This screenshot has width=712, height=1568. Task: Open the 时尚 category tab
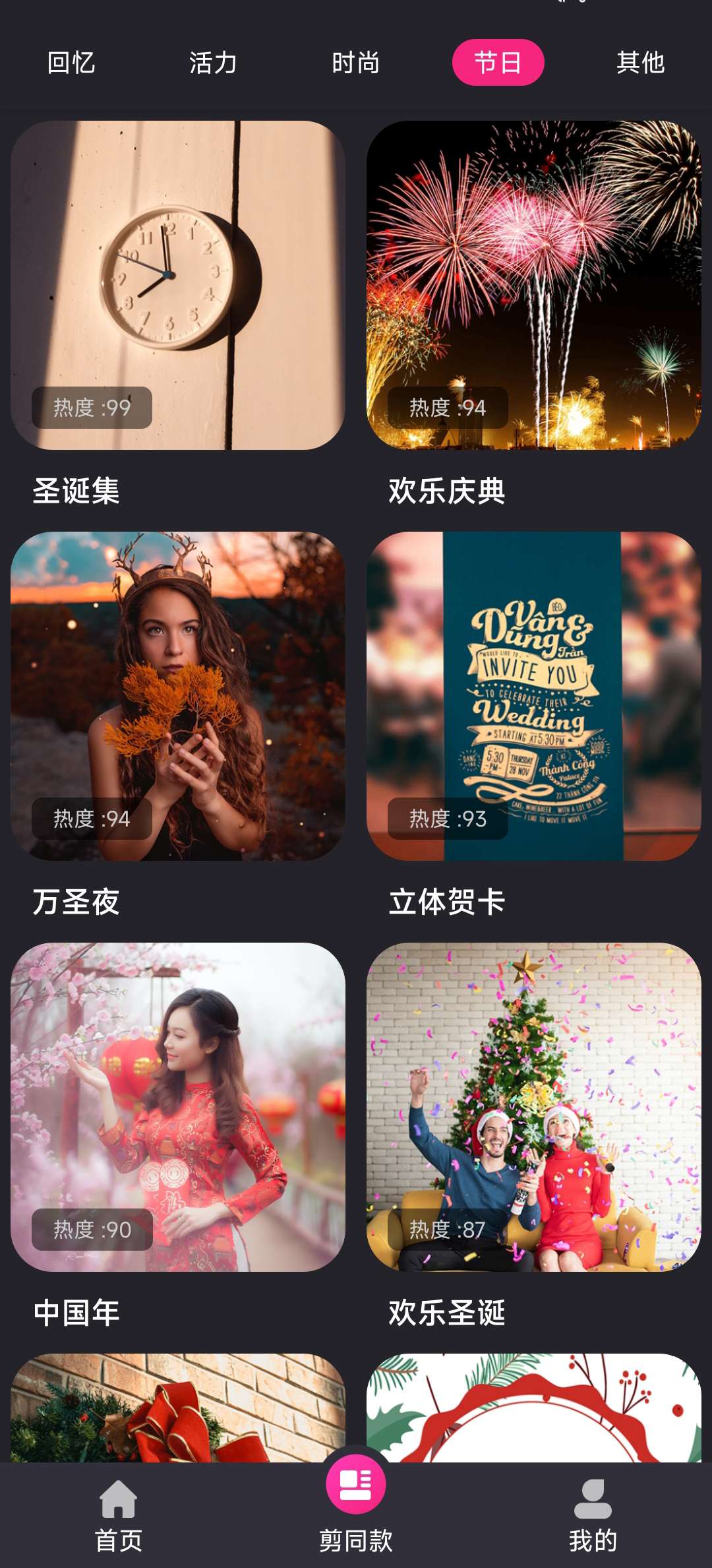(355, 63)
